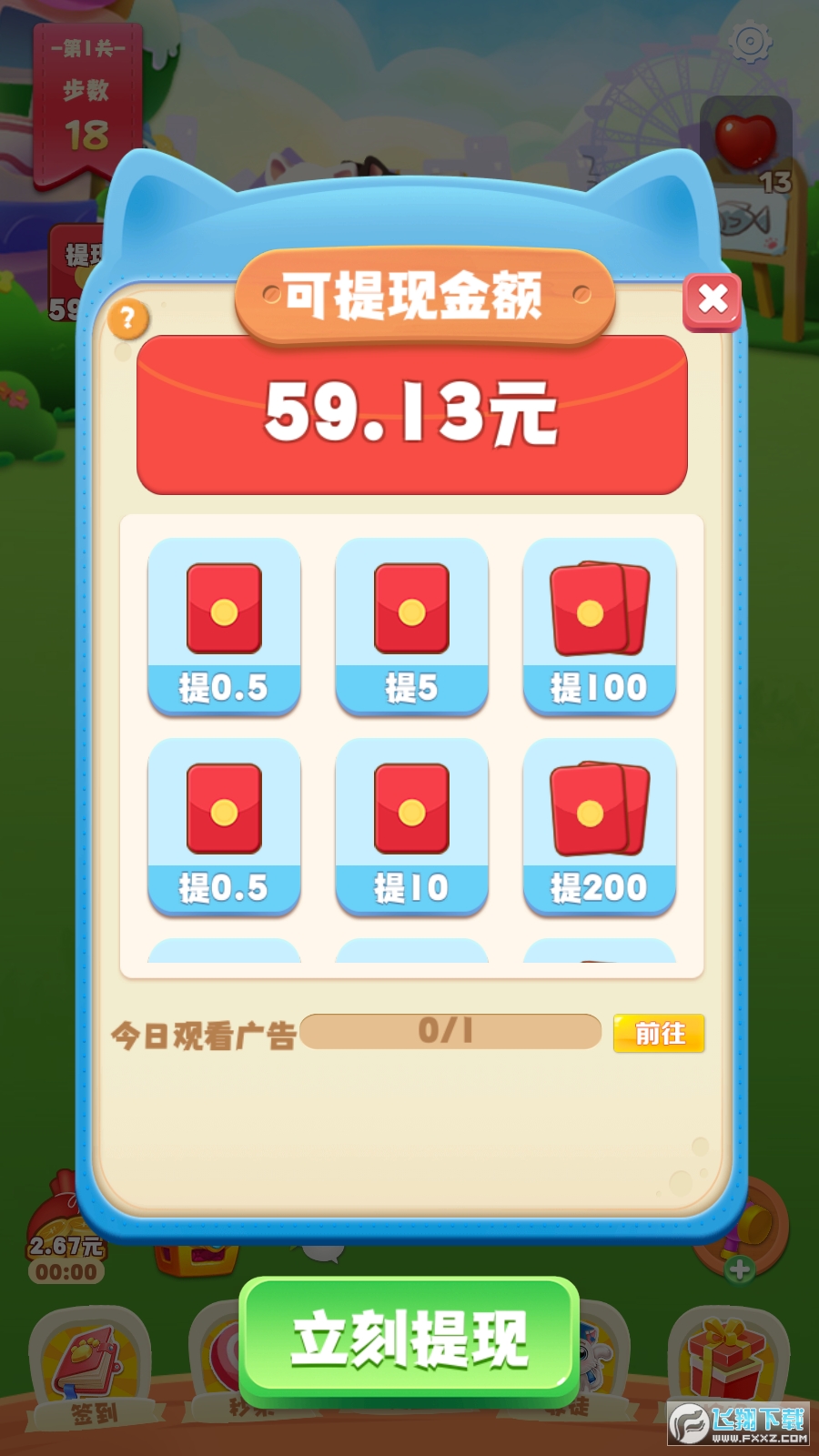Tap the 前往 button to watch ads

click(x=659, y=1034)
